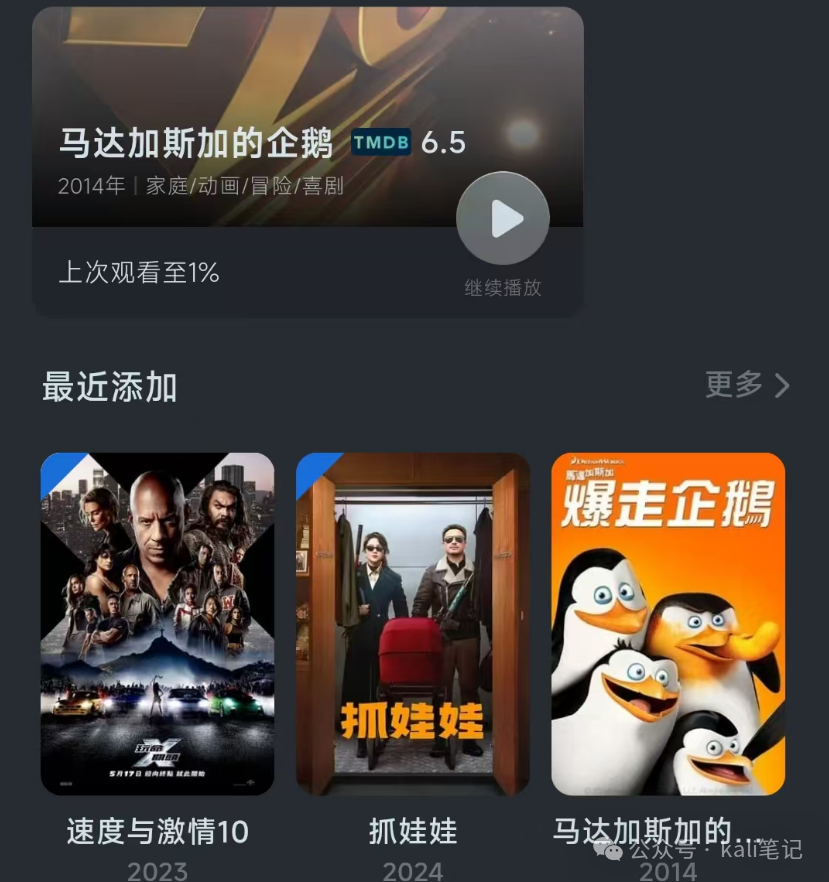Image resolution: width=829 pixels, height=882 pixels.
Task: Open the 速度与激情10 movie poster
Action: (157, 624)
